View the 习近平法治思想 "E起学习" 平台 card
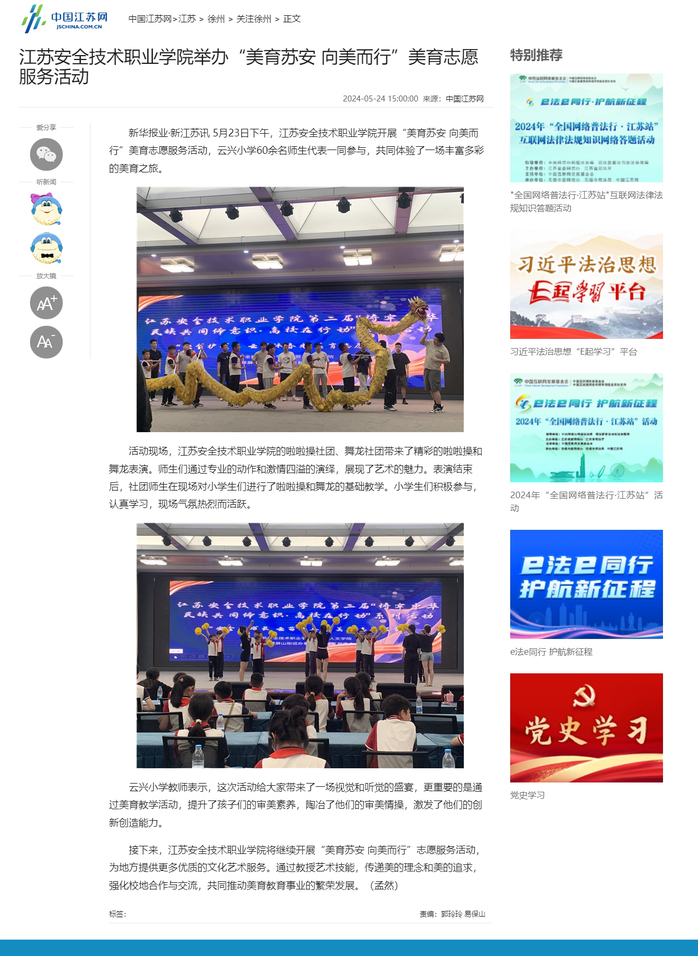This screenshot has width=698, height=956. pyautogui.click(x=586, y=286)
